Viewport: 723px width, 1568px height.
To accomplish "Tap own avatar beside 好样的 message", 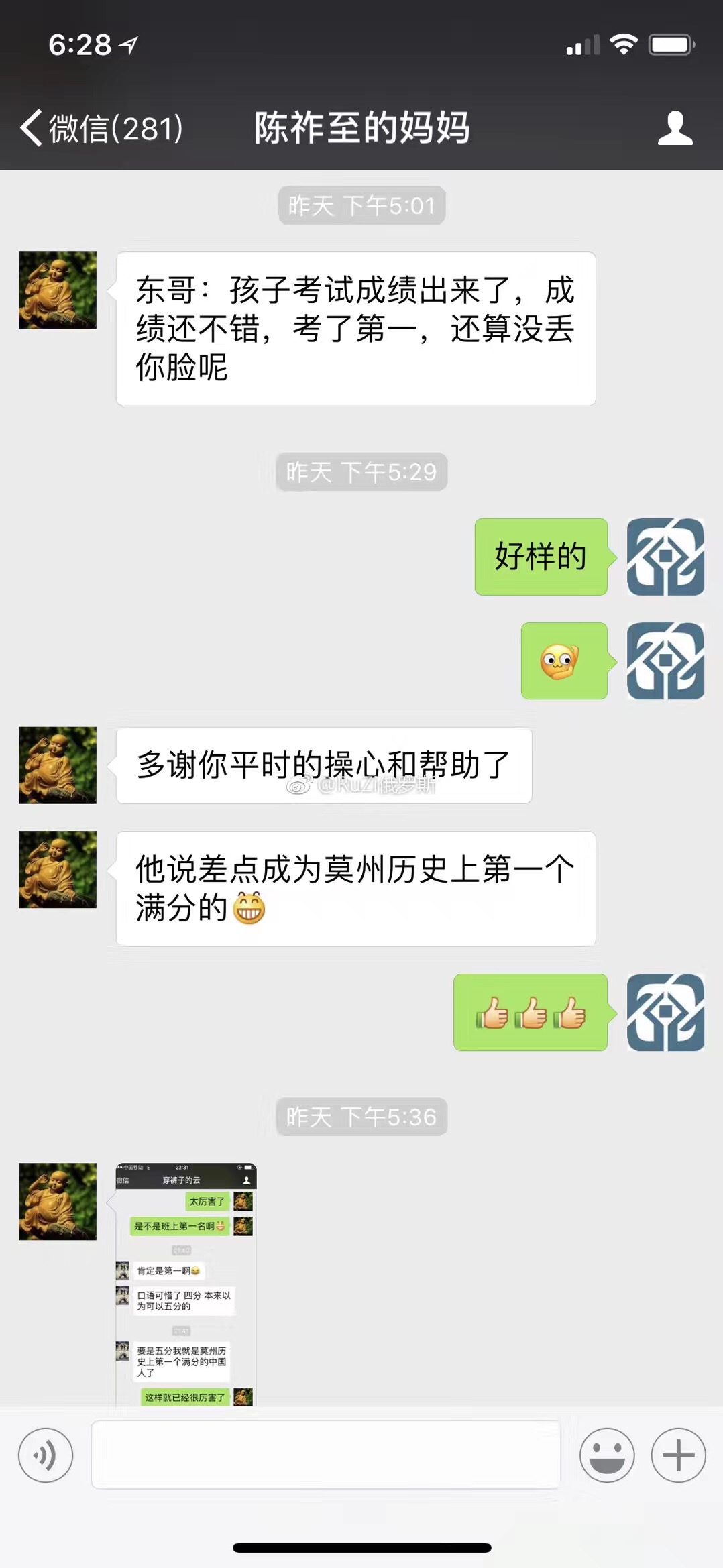I will (x=665, y=557).
